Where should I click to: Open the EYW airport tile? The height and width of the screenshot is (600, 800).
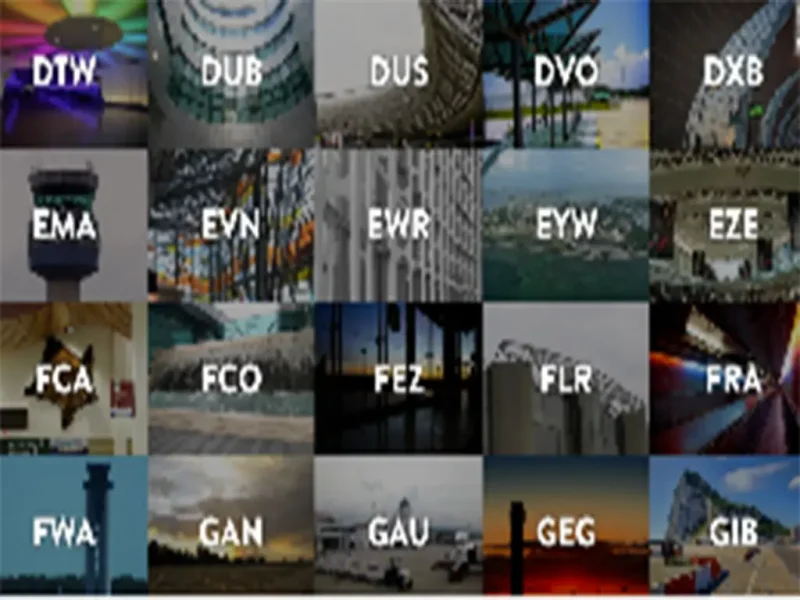point(566,226)
